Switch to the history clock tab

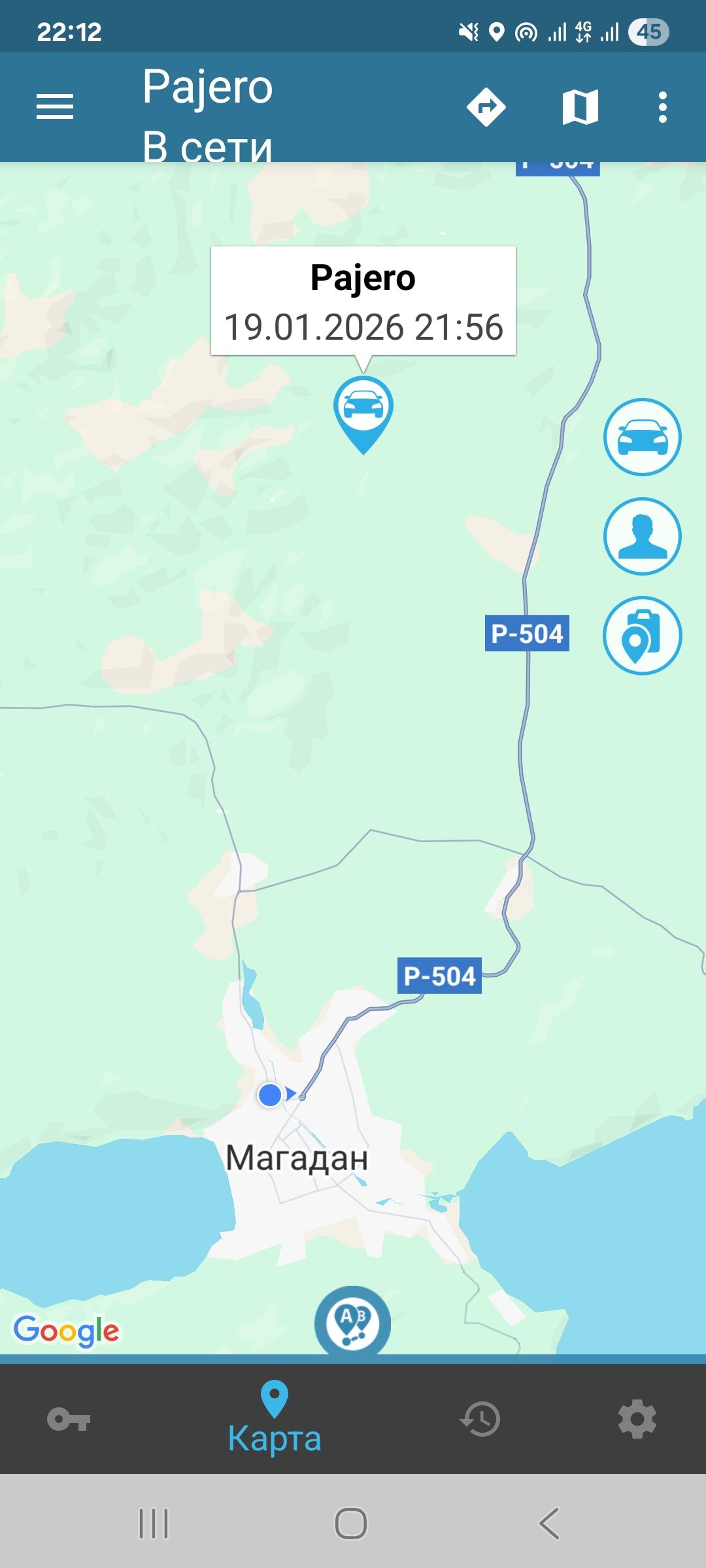coord(480,1420)
